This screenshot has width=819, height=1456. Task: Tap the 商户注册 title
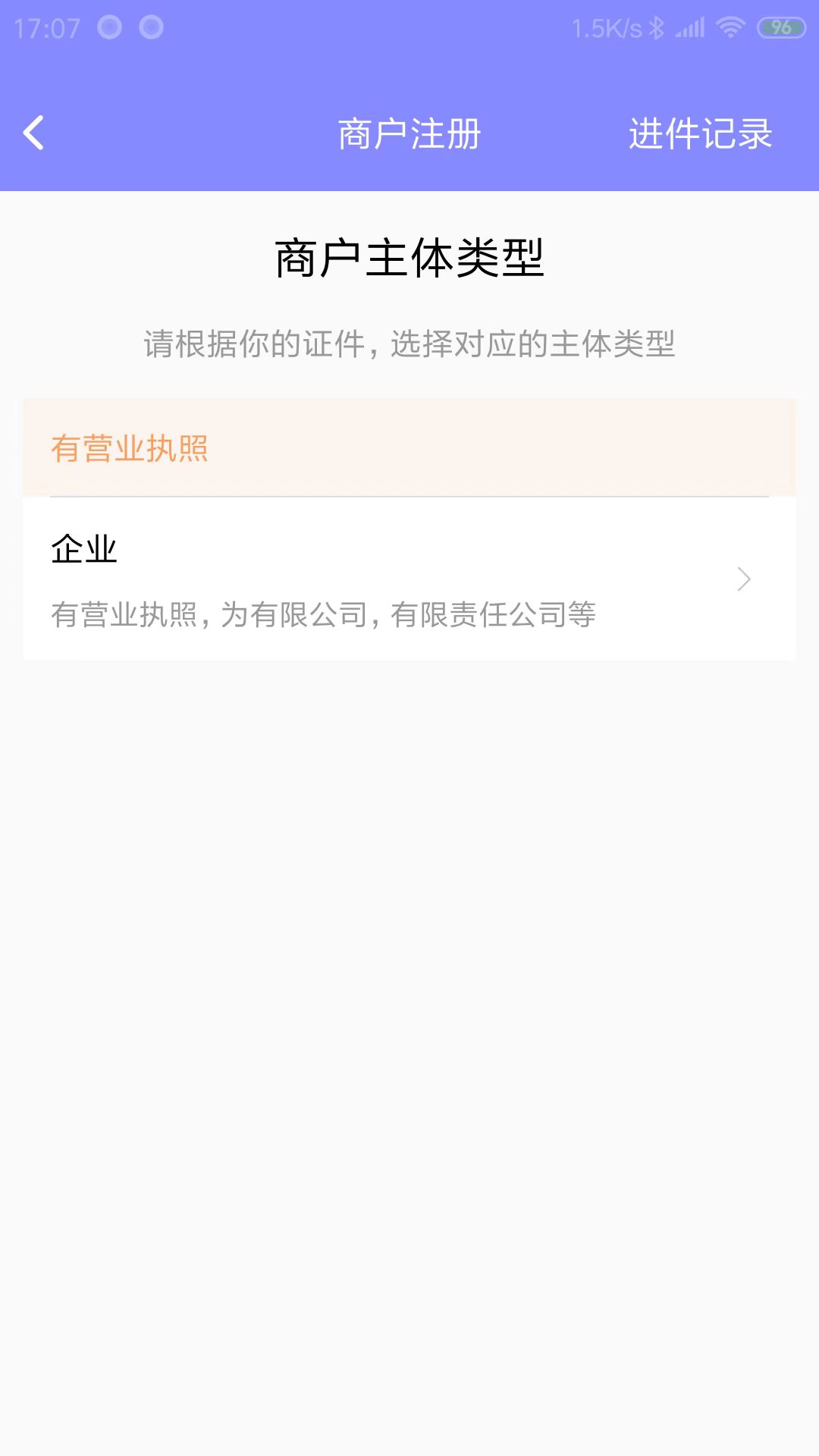tap(409, 133)
